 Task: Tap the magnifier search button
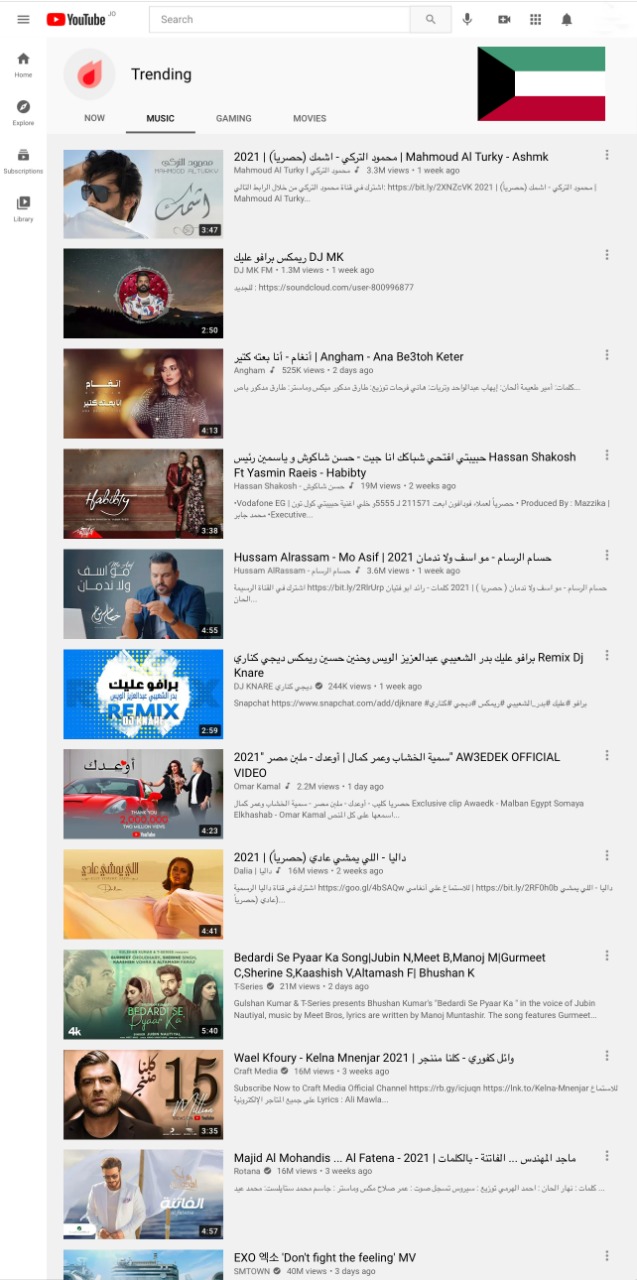(431, 19)
